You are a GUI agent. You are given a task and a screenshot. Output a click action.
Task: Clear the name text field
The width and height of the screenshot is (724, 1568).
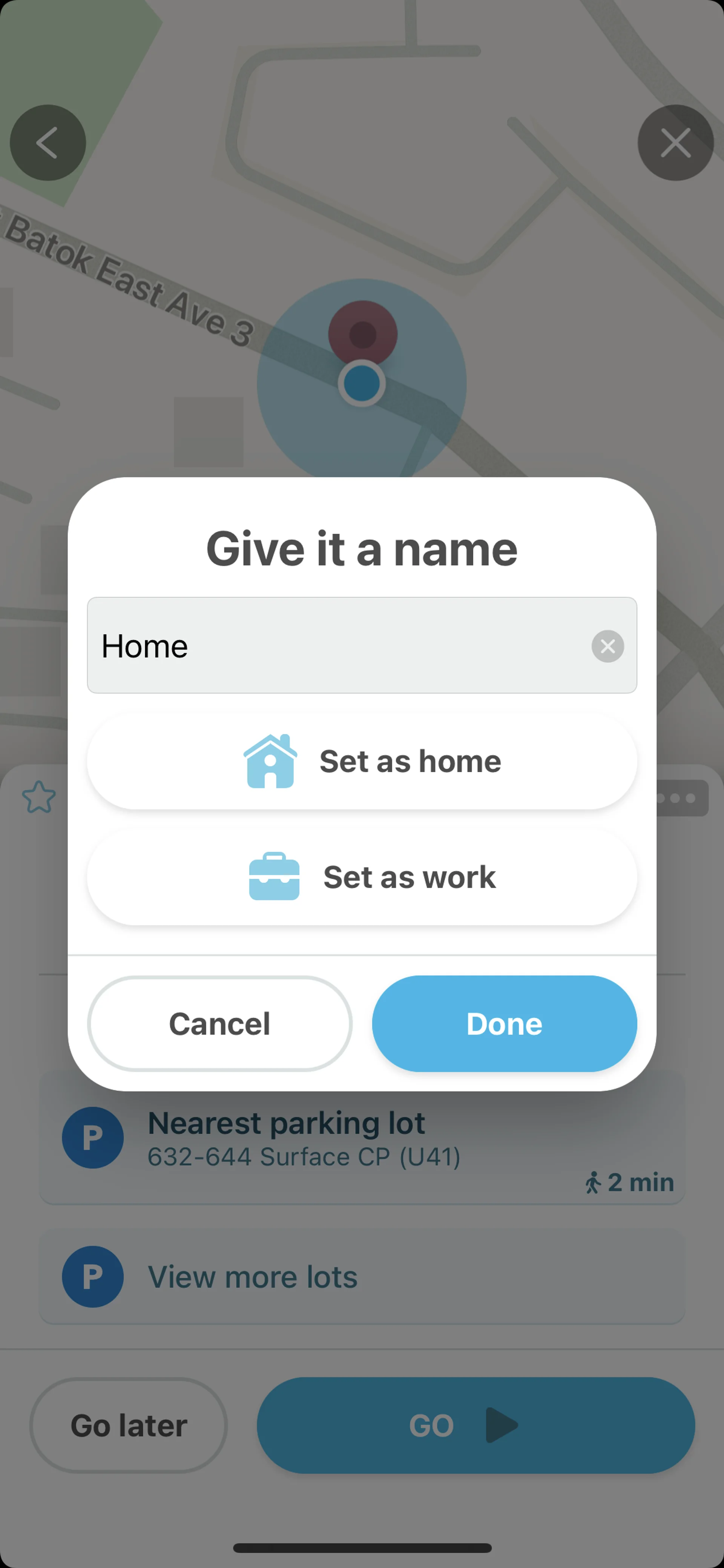[607, 646]
